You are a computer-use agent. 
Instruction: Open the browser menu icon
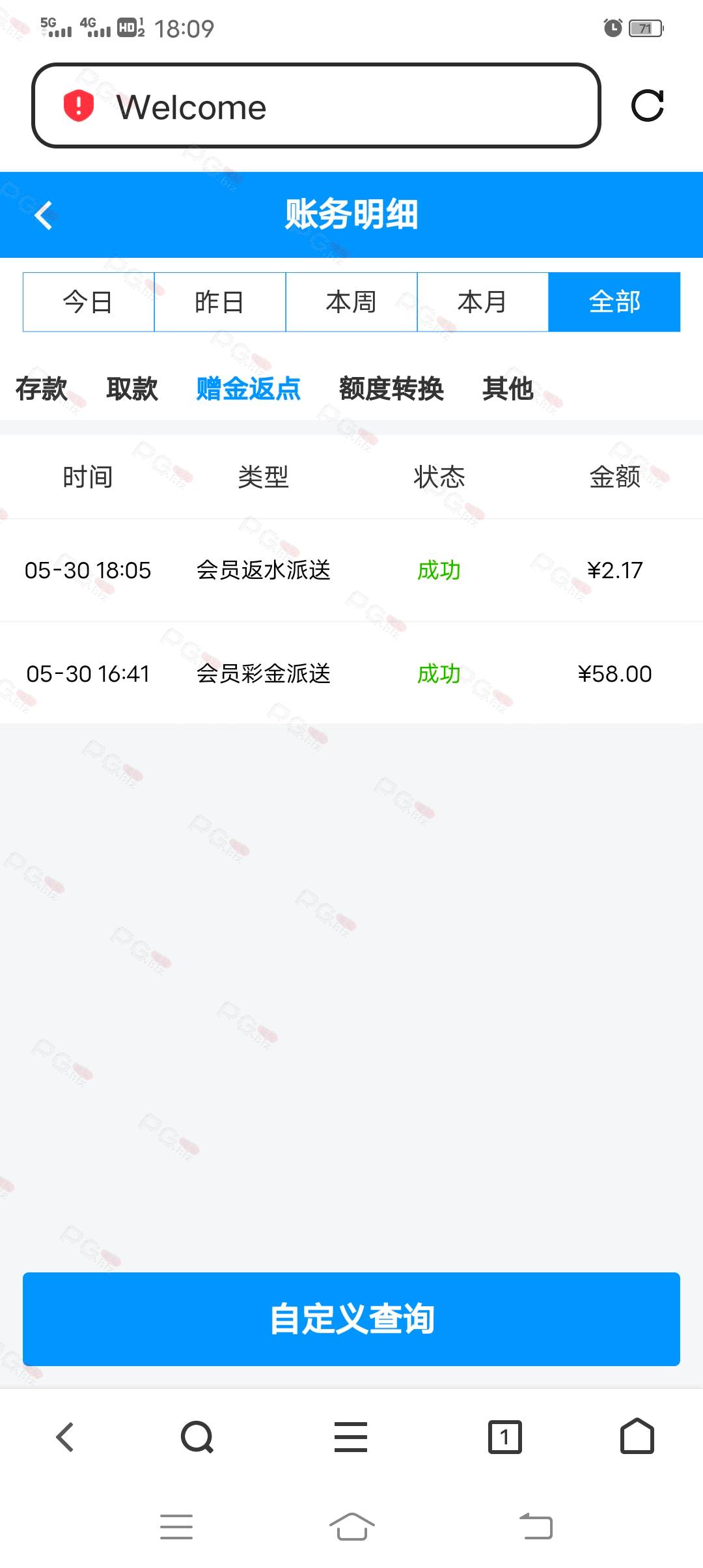point(351,1436)
